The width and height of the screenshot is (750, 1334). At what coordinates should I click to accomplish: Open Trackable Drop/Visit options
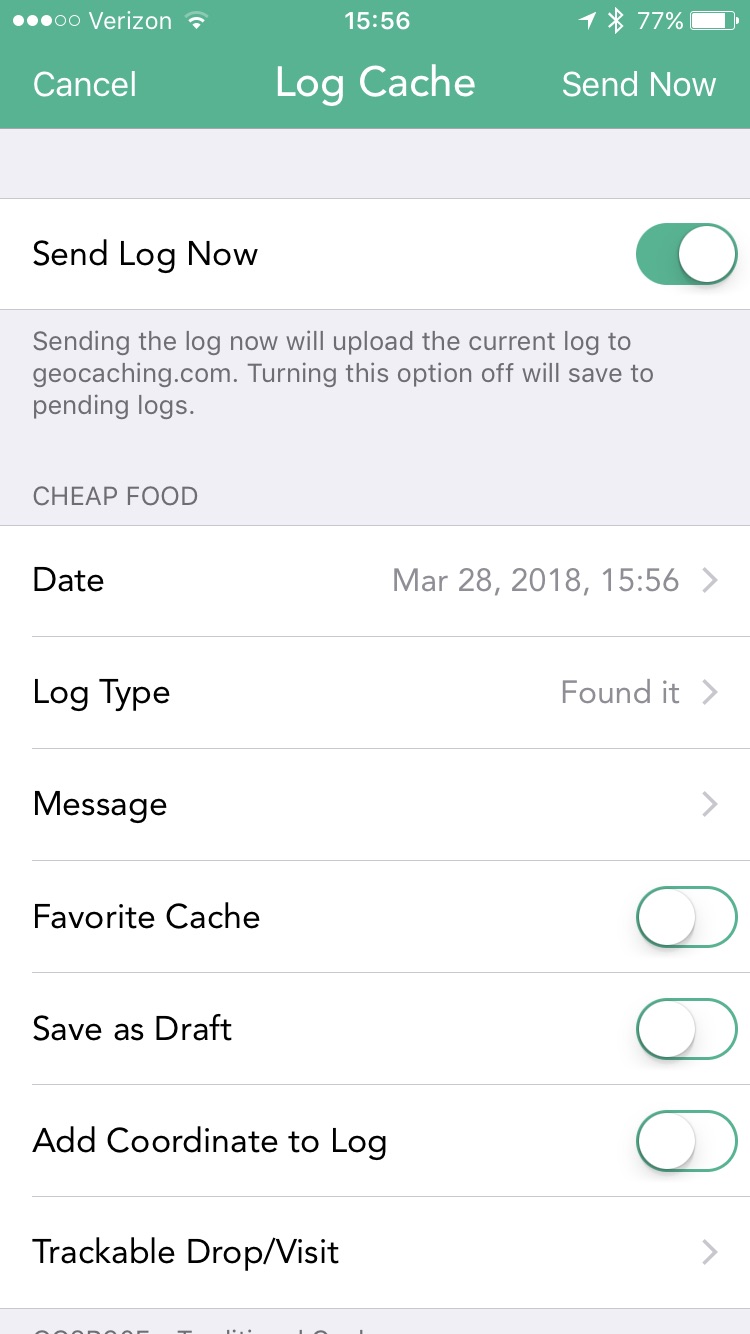pos(375,1253)
